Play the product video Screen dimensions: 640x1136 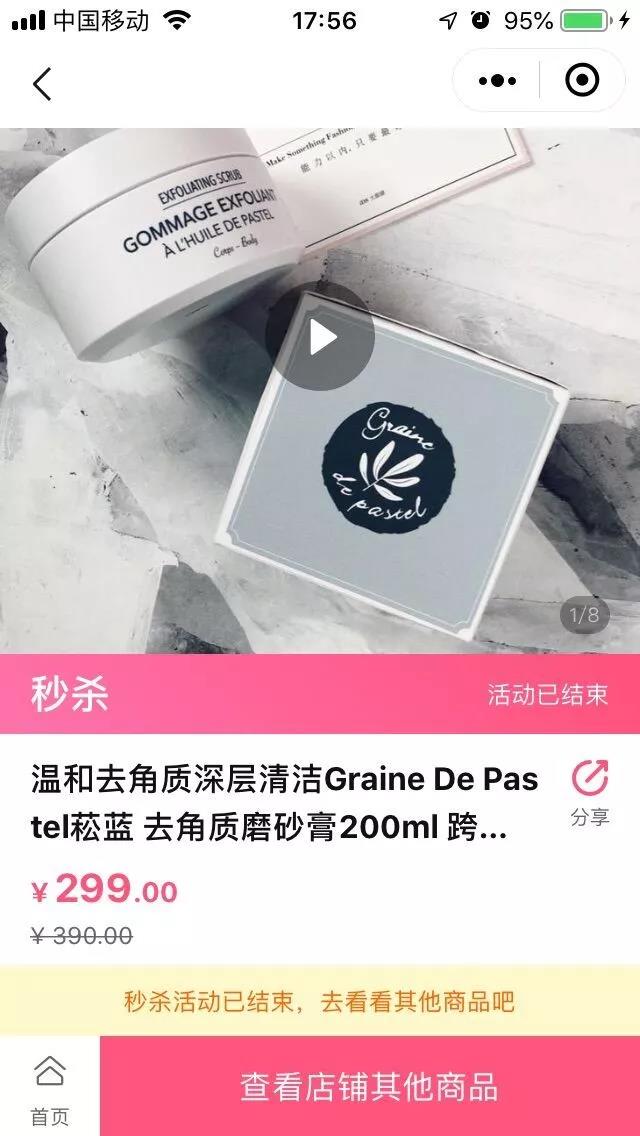320,336
